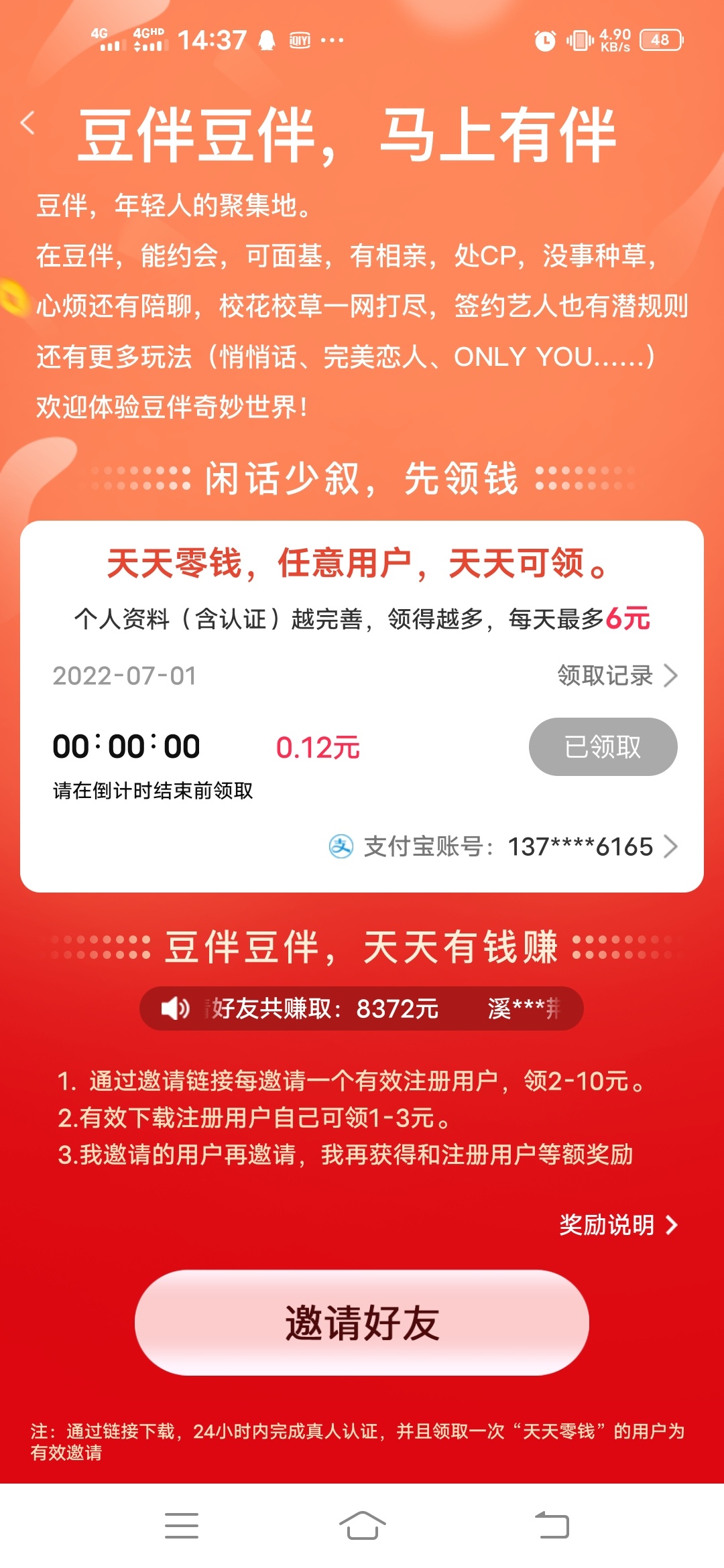The height and width of the screenshot is (1568, 724).
Task: Tap the grey 已领取 button
Action: point(603,747)
